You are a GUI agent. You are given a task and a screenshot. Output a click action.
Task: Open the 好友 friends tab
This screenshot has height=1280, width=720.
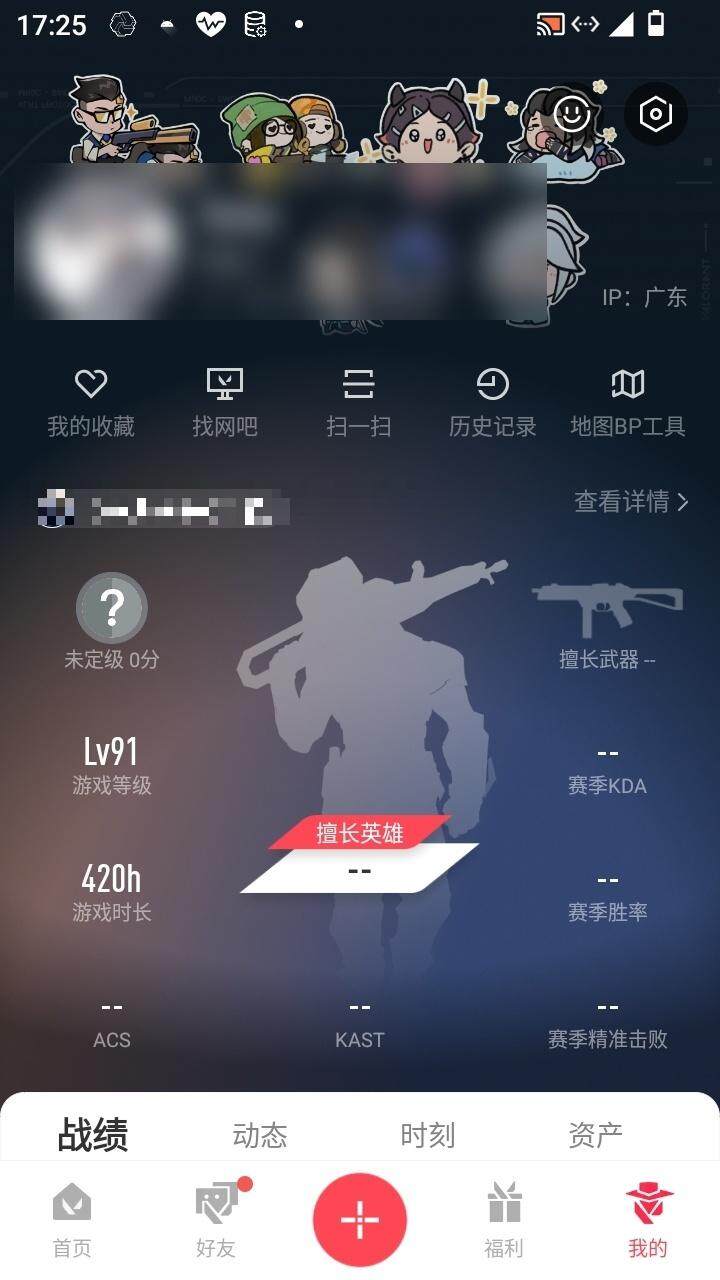point(216,1220)
